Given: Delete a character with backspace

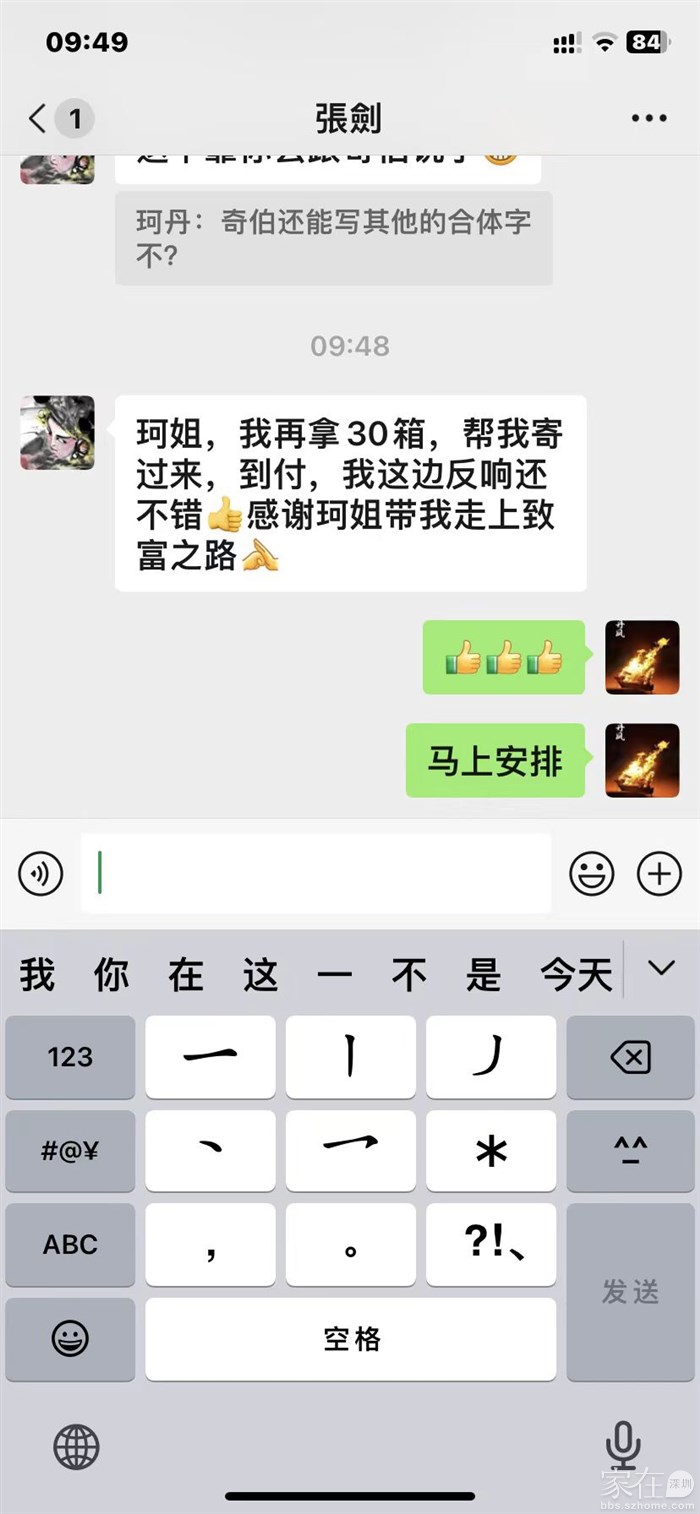Looking at the screenshot, I should click(630, 1057).
